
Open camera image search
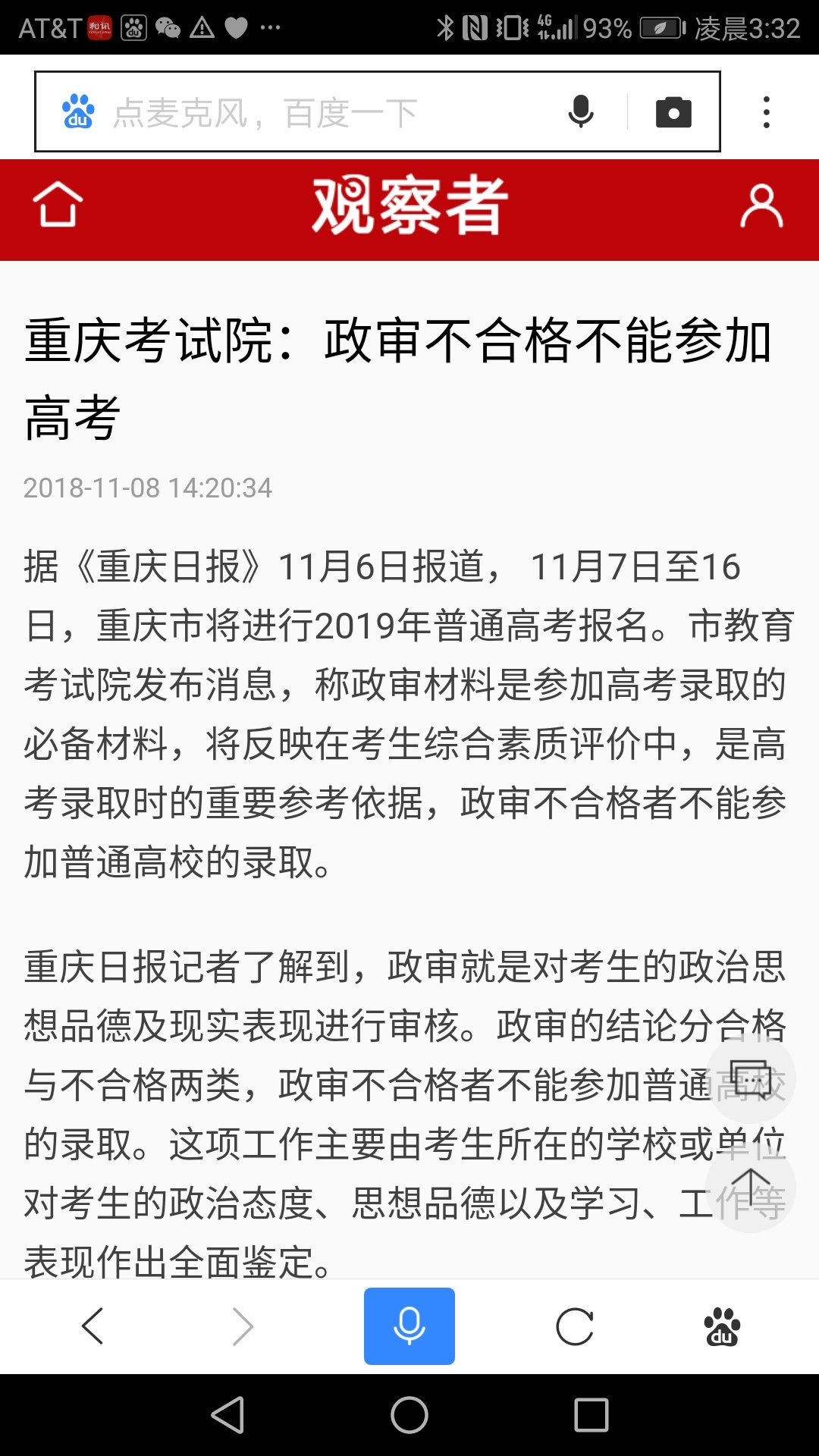tap(673, 113)
